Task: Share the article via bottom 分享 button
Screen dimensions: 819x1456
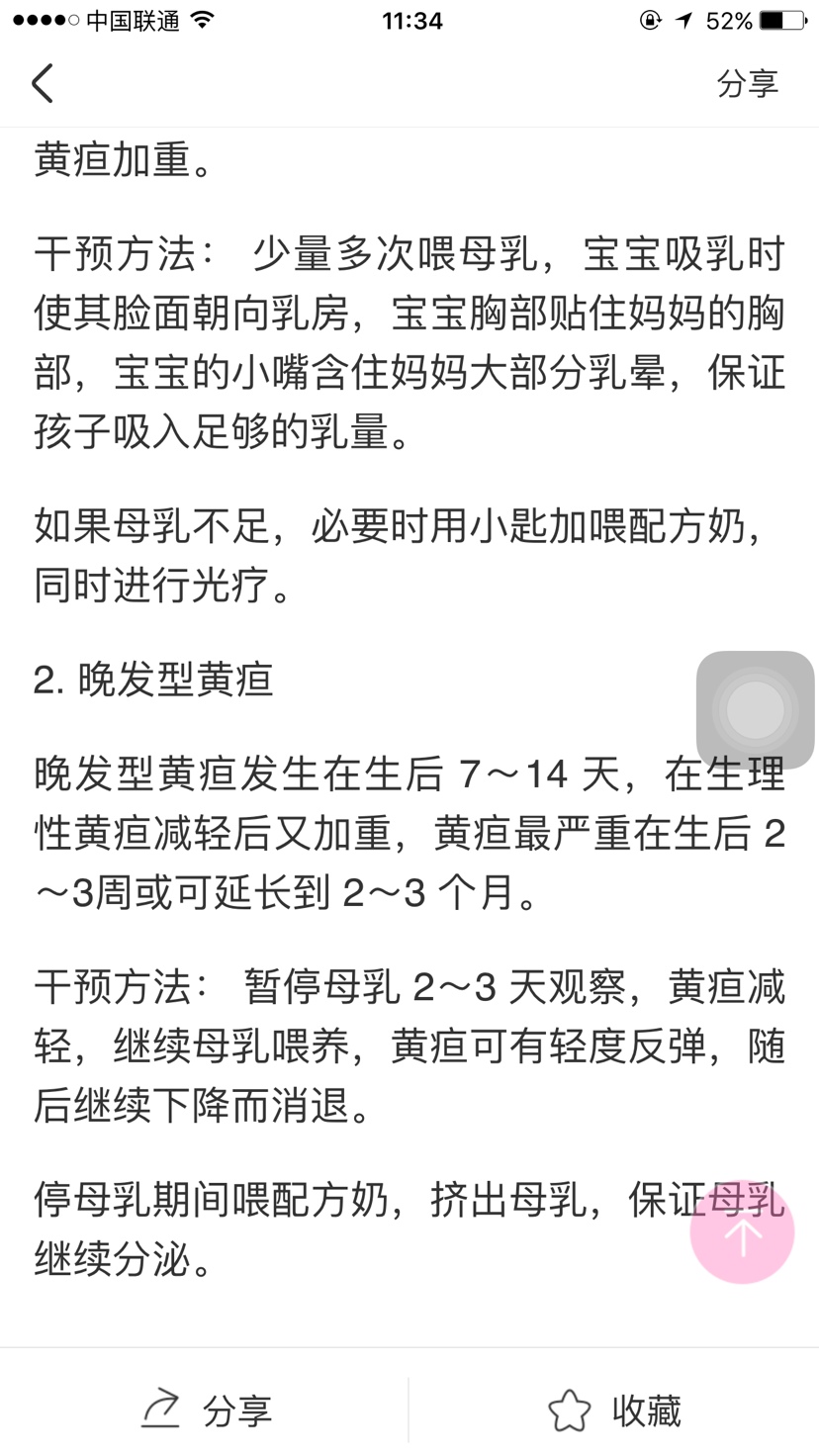Action: (x=206, y=1409)
